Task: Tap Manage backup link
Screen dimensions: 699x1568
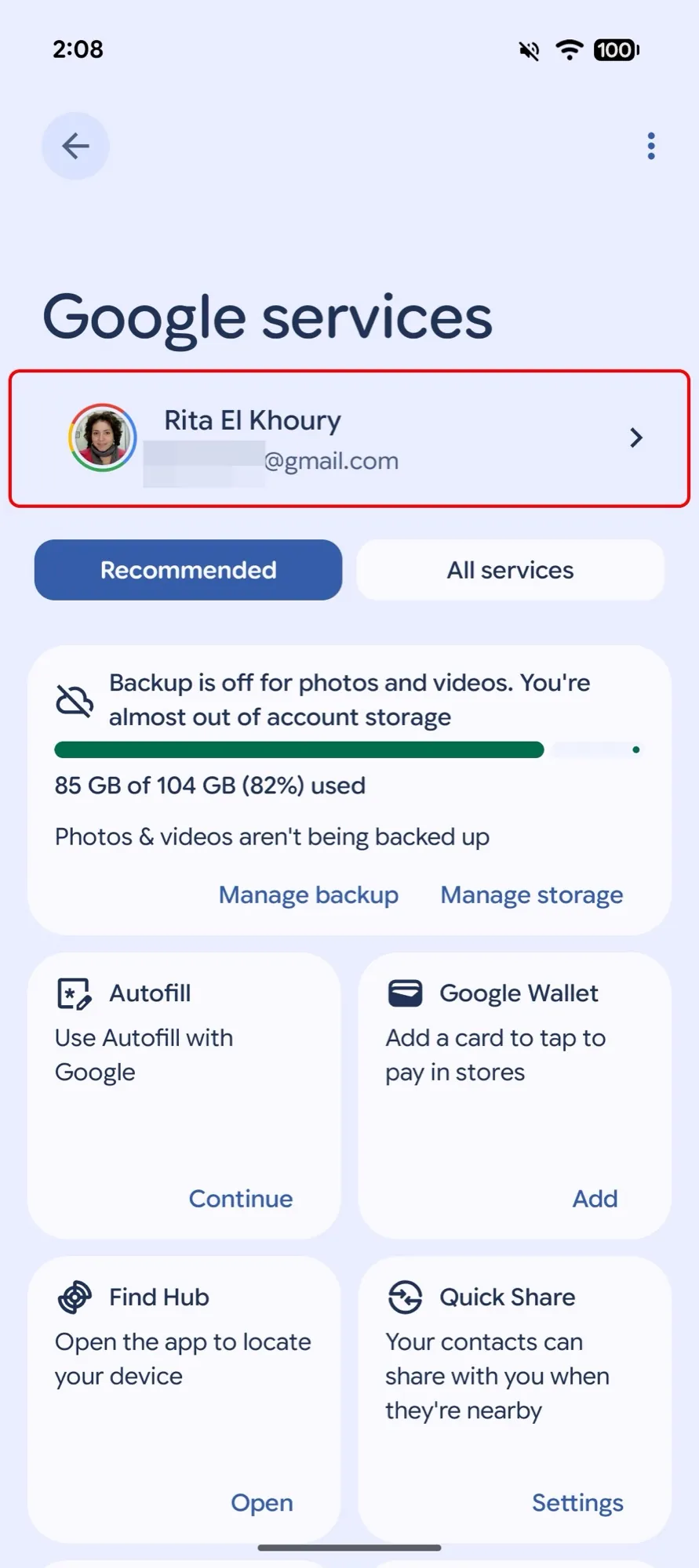Action: click(308, 895)
